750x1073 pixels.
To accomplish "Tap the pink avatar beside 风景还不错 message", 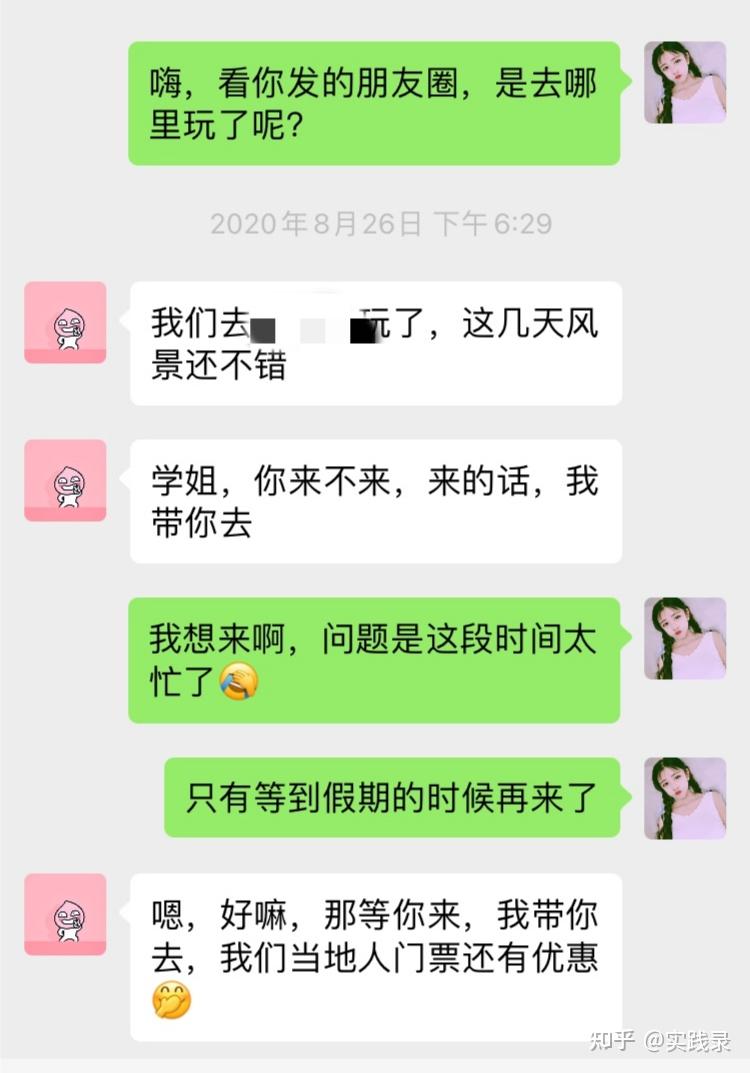I will point(65,322).
